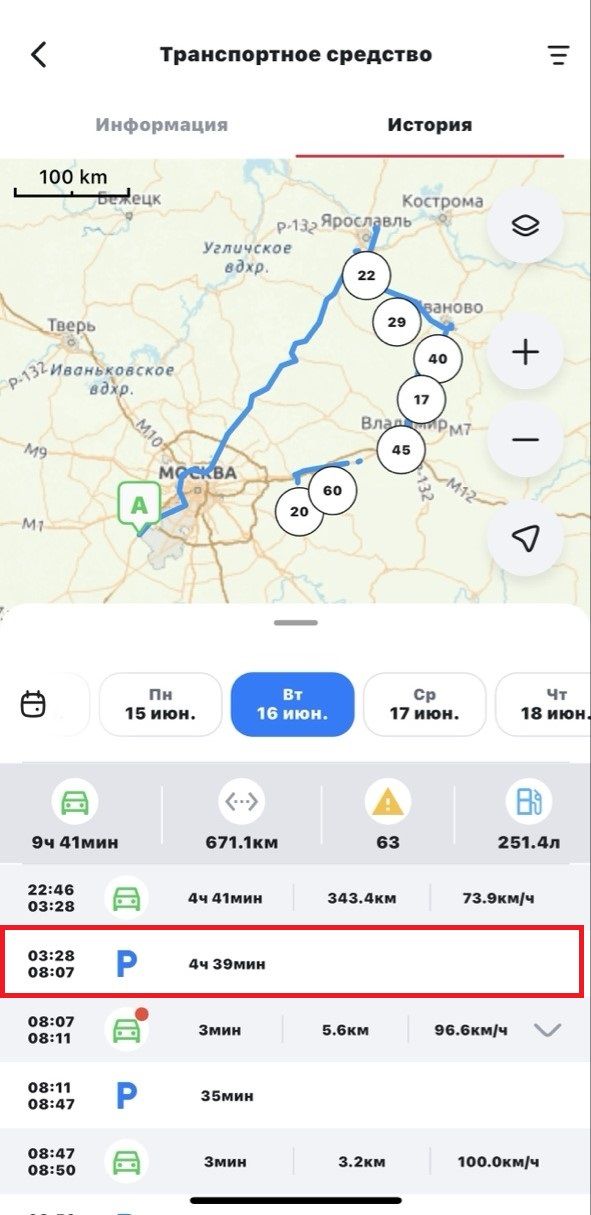Open the map layers button
The width and height of the screenshot is (591, 1215).
click(525, 226)
